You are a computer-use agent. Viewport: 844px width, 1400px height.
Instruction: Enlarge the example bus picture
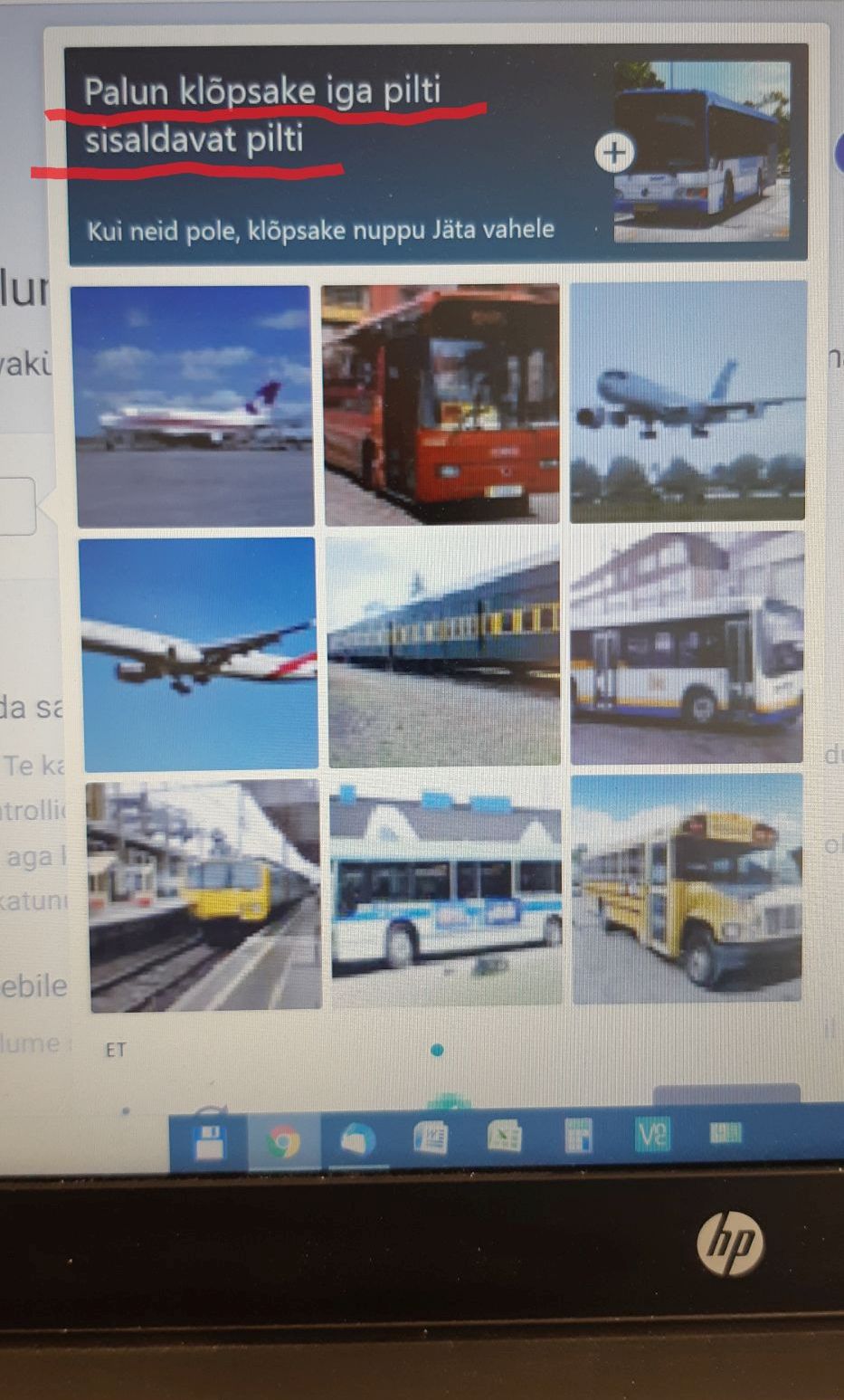(x=614, y=152)
